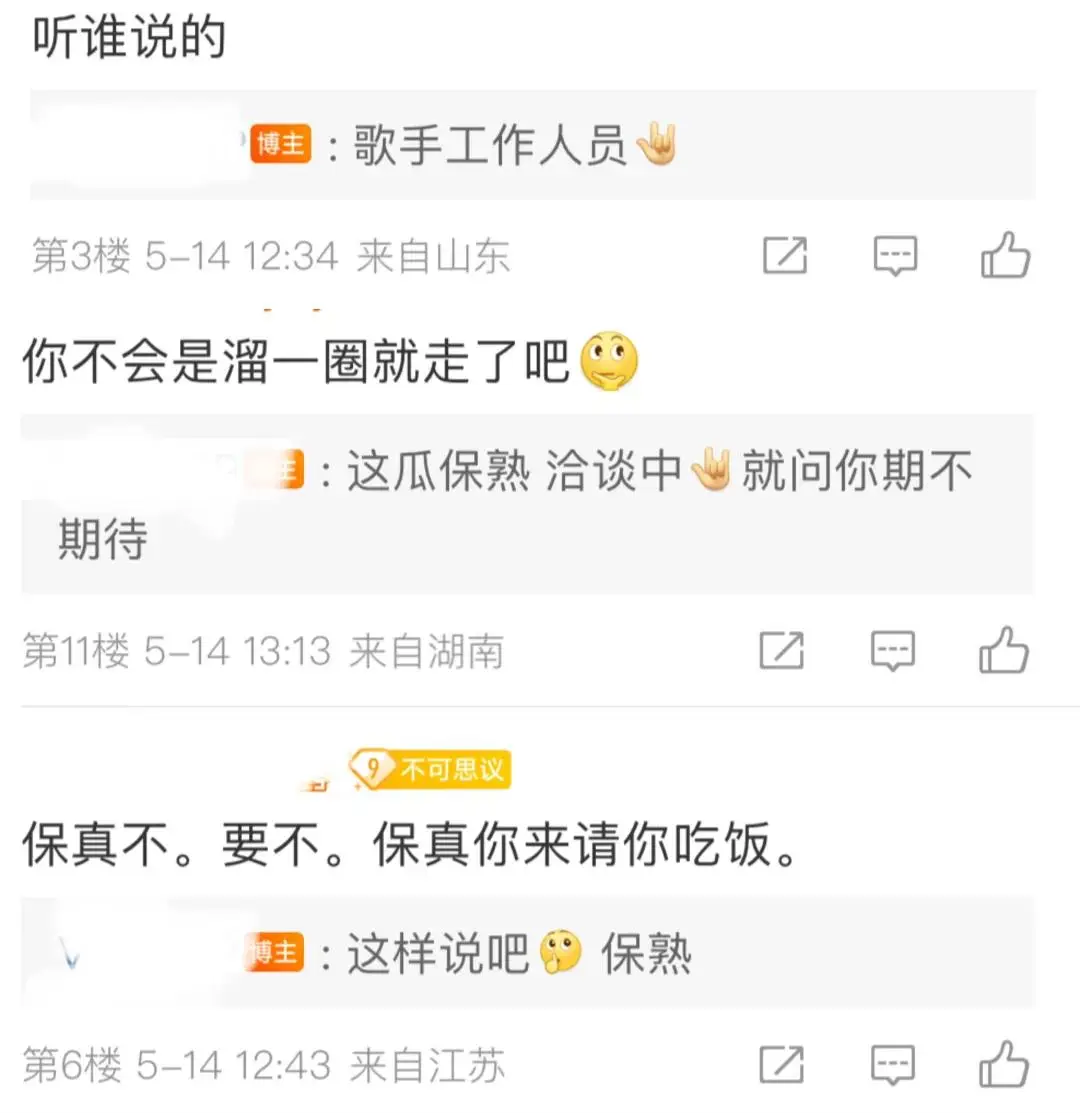Like the 第6楼 comment from 江苏
The height and width of the screenshot is (1113, 1080).
point(1003,1064)
